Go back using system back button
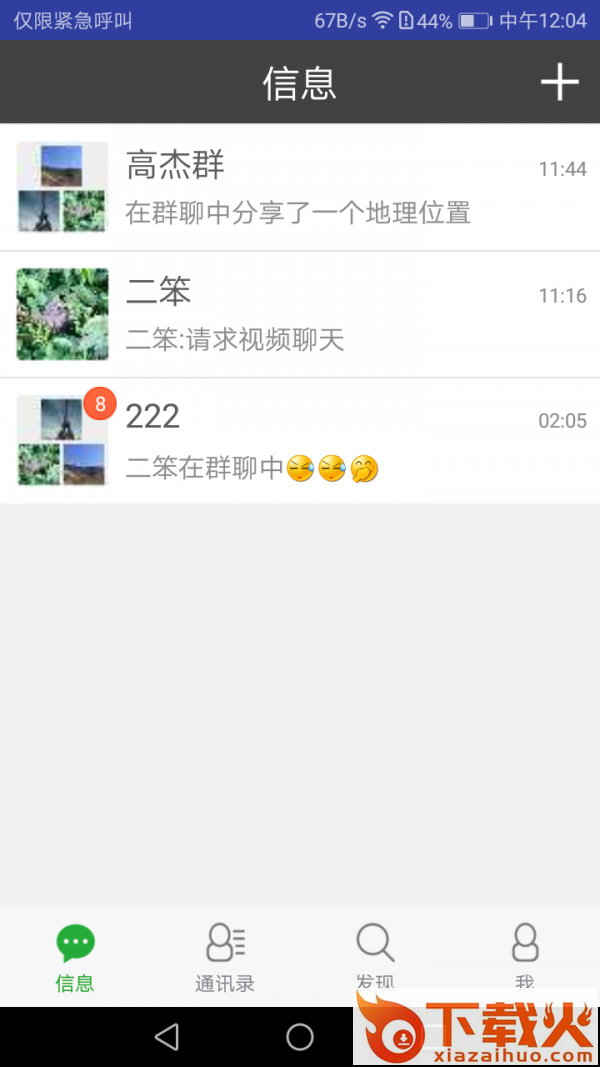This screenshot has height=1067, width=600. pyautogui.click(x=167, y=1037)
